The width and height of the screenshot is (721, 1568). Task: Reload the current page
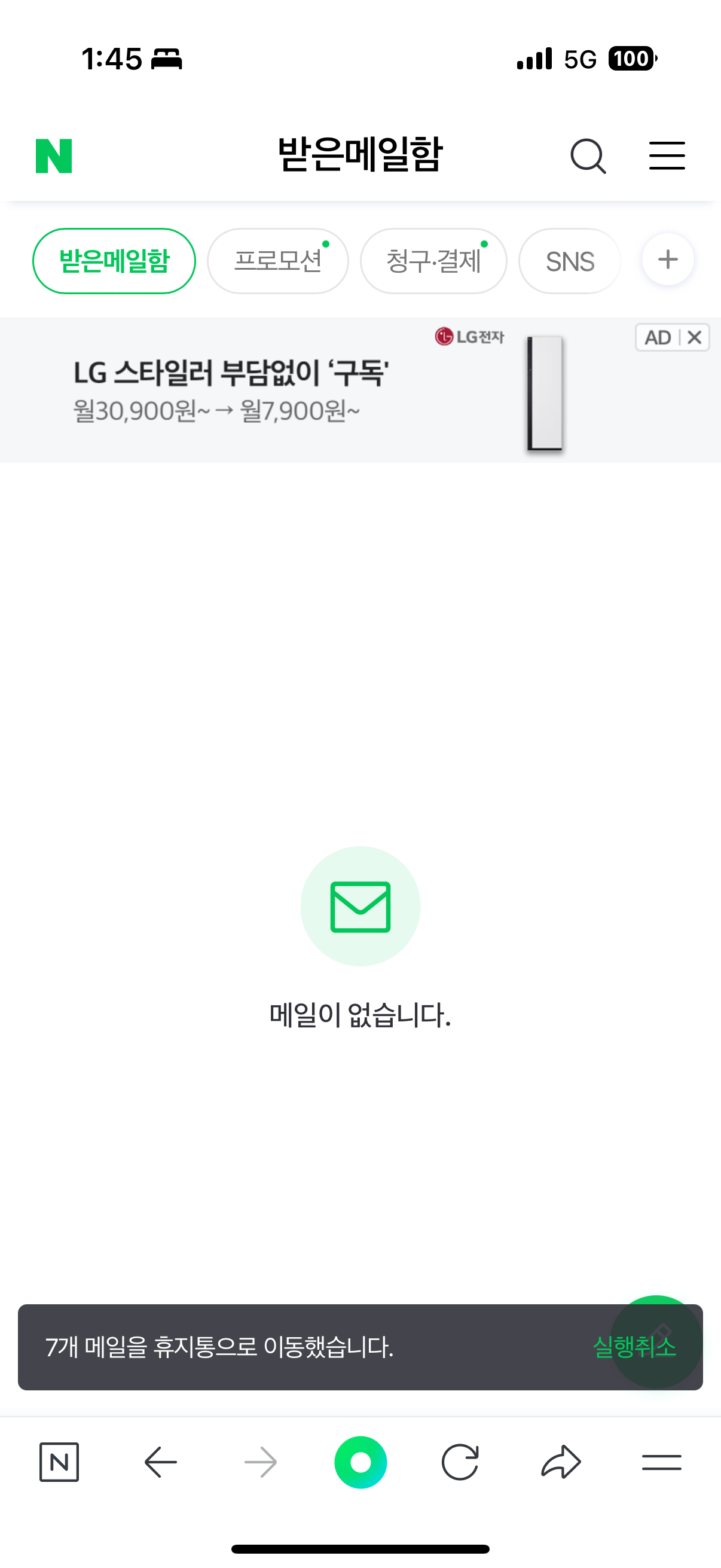click(460, 1462)
